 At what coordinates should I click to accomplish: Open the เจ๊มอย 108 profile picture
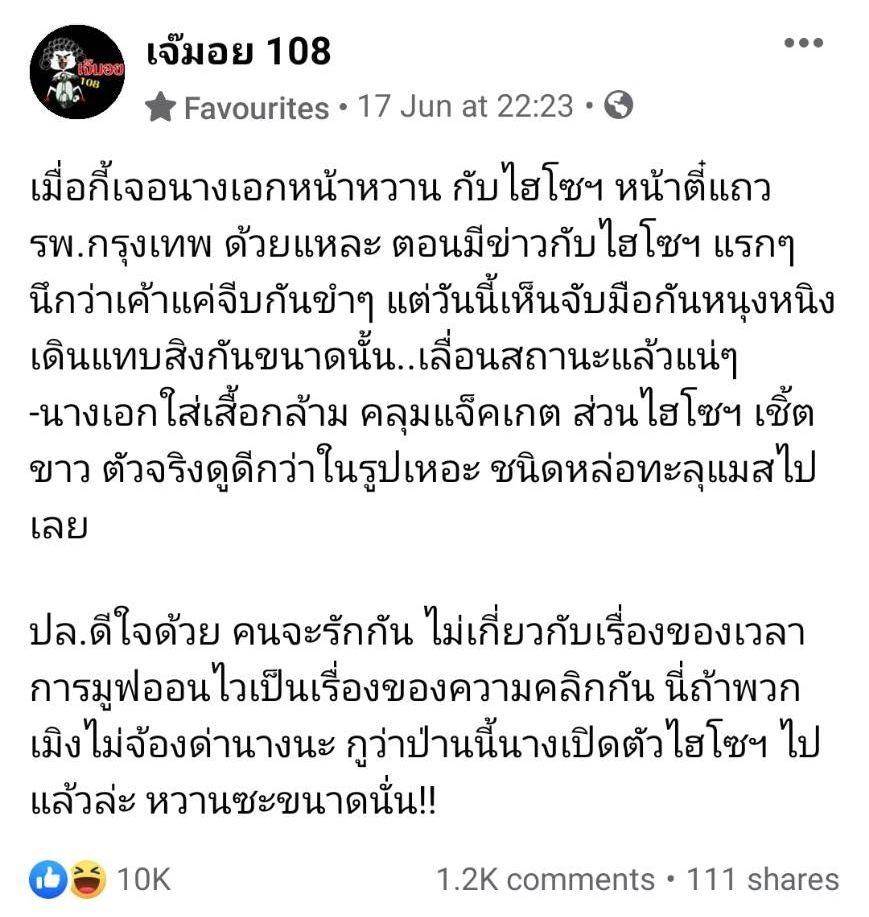coord(77,73)
